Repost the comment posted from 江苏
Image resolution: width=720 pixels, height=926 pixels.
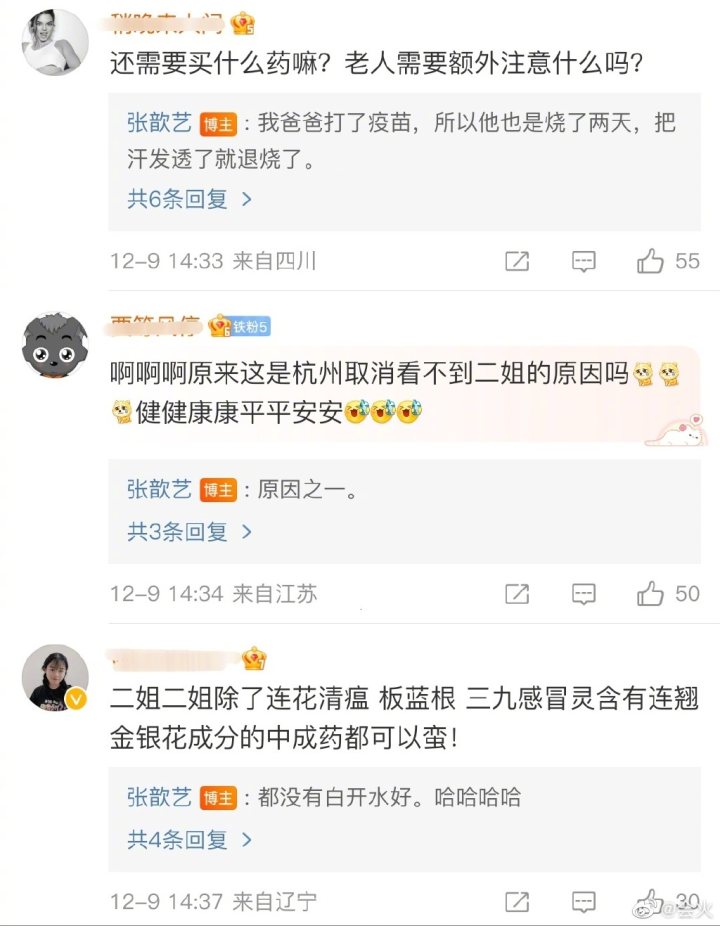tap(517, 594)
